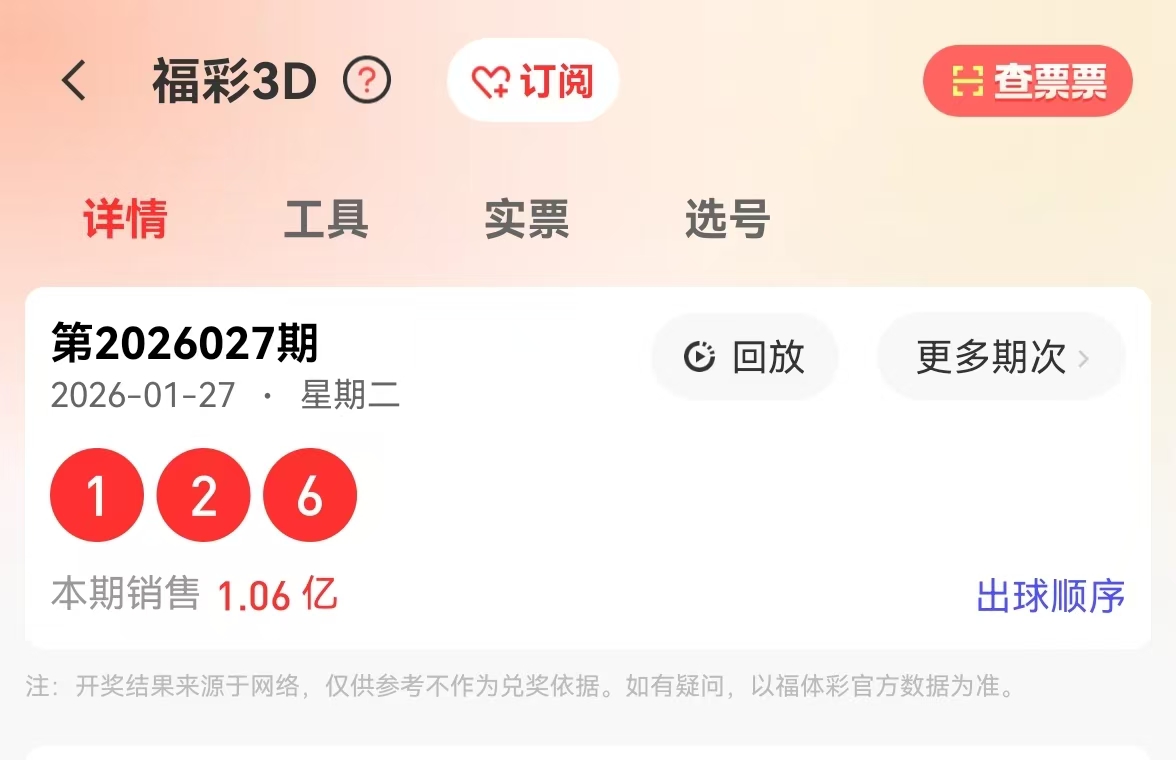Open the 出球顺序 link
The height and width of the screenshot is (760, 1176).
[1050, 596]
